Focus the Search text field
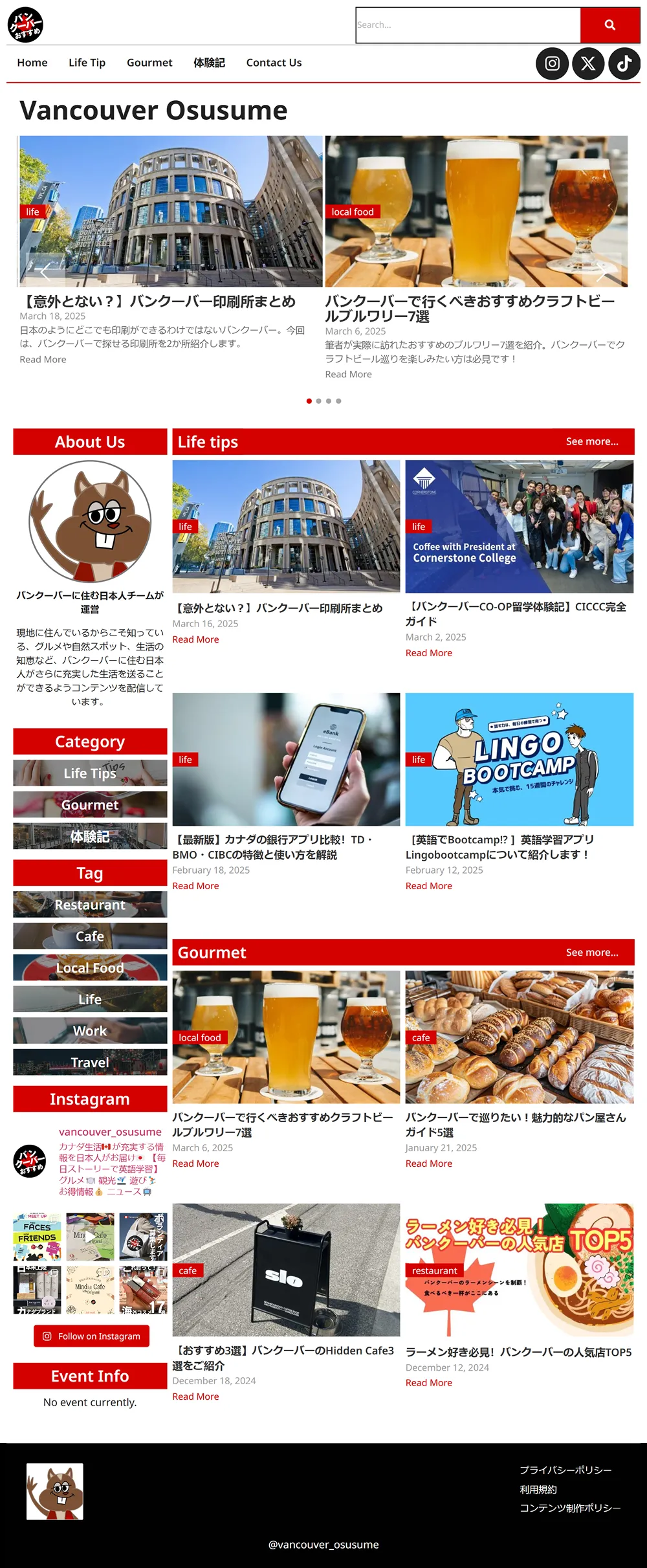 (x=468, y=25)
